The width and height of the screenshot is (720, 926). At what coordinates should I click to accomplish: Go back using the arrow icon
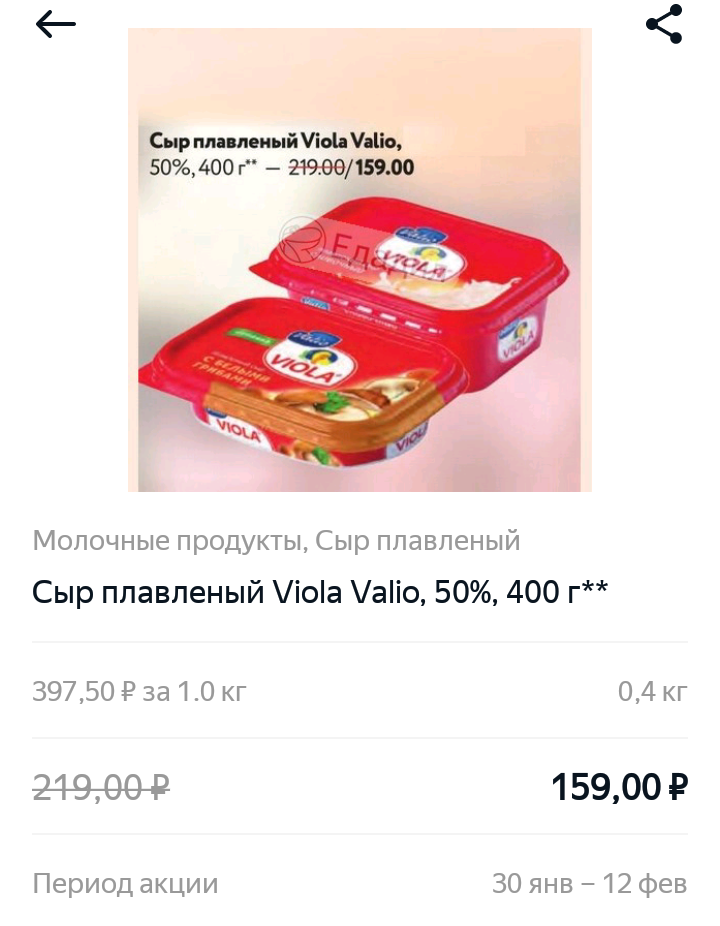point(55,25)
